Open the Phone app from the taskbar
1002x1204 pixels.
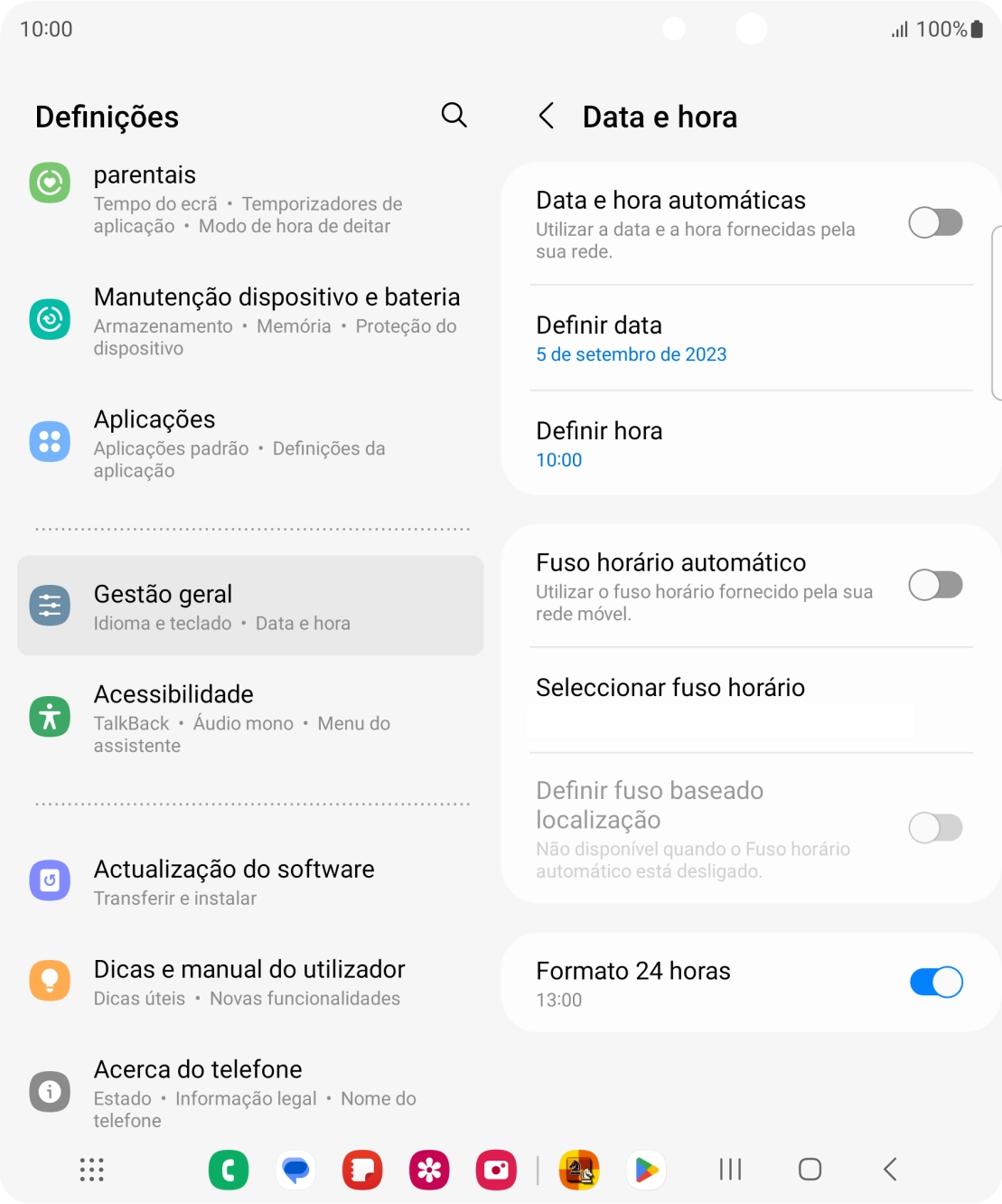point(229,1169)
